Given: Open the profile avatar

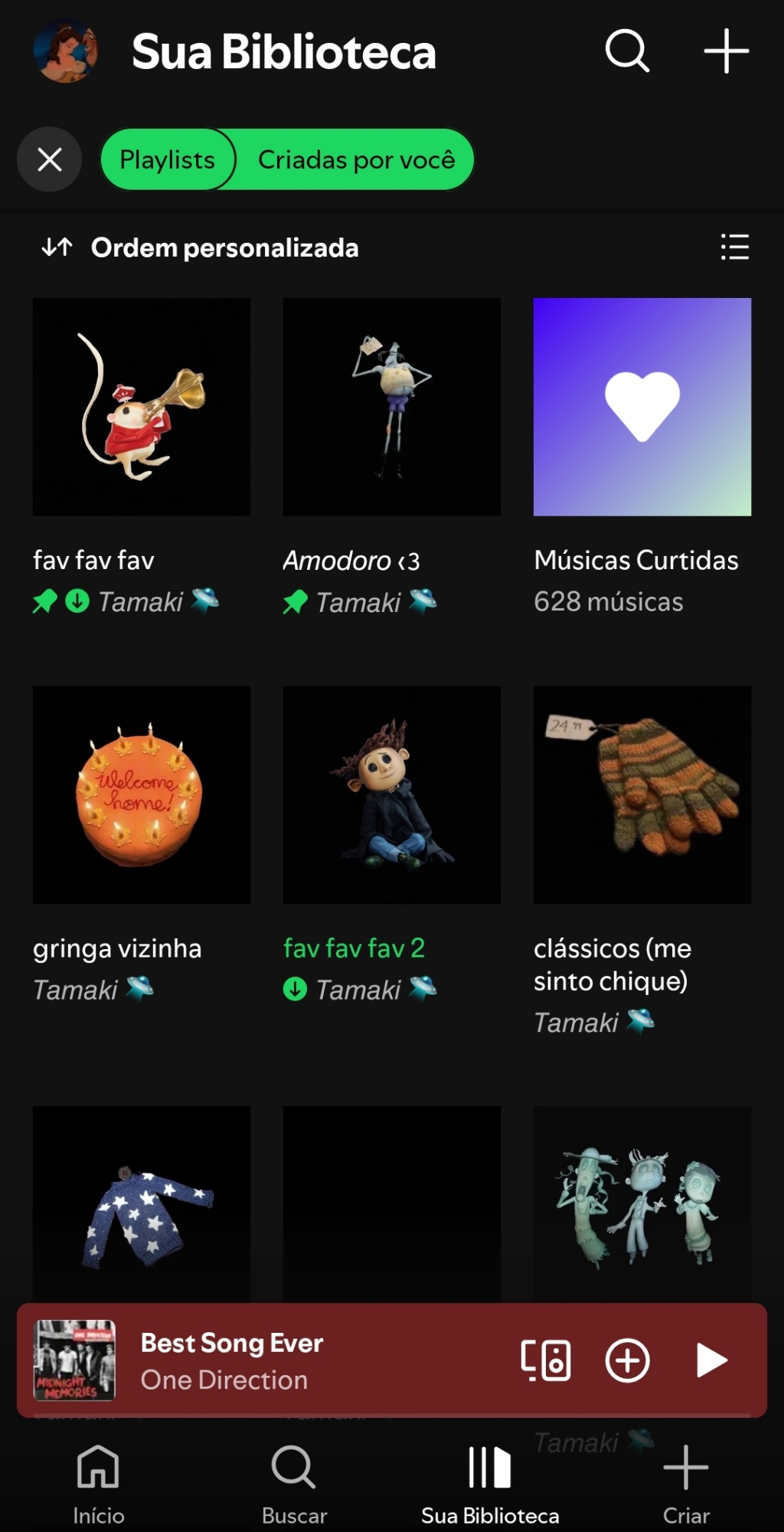Looking at the screenshot, I should 66,51.
